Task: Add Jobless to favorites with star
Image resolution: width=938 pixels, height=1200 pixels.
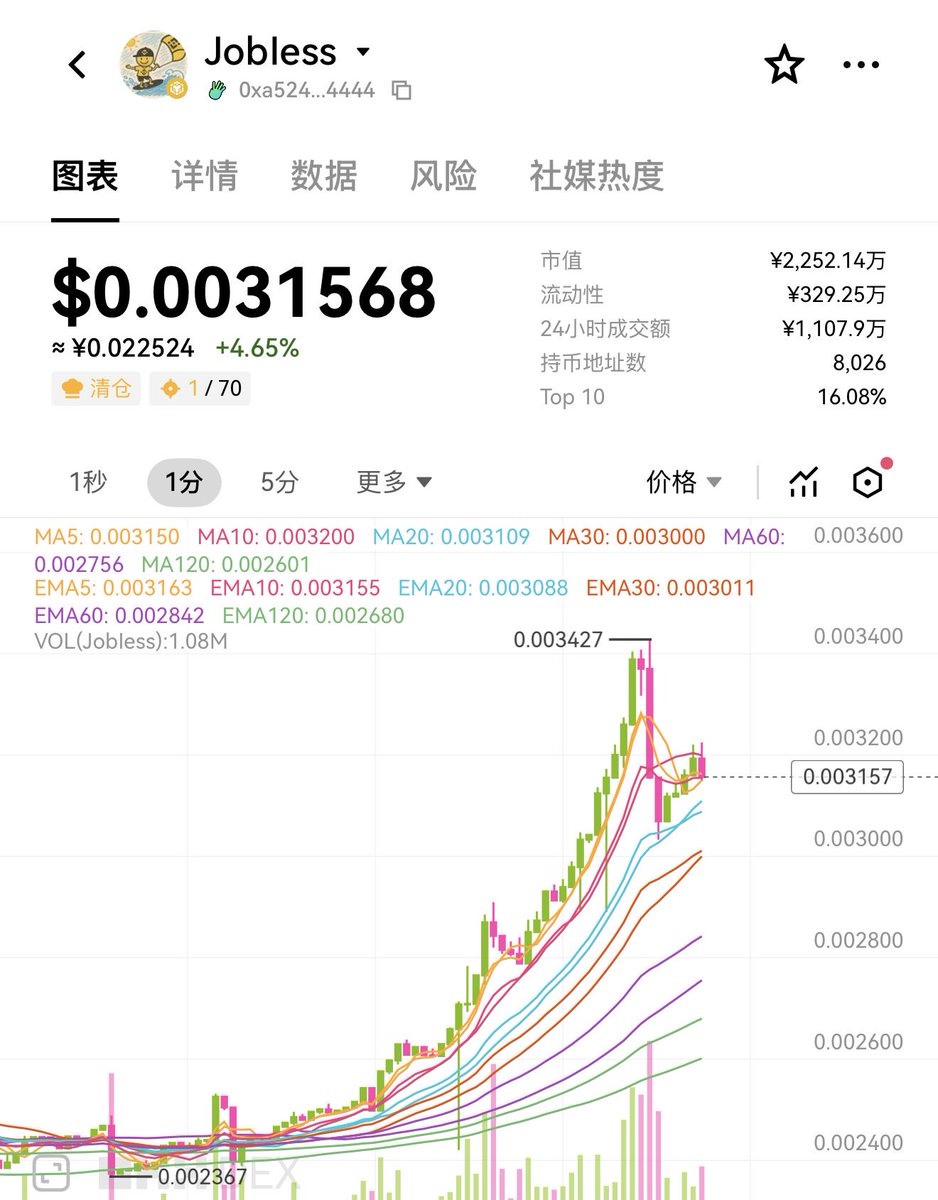Action: tap(784, 65)
